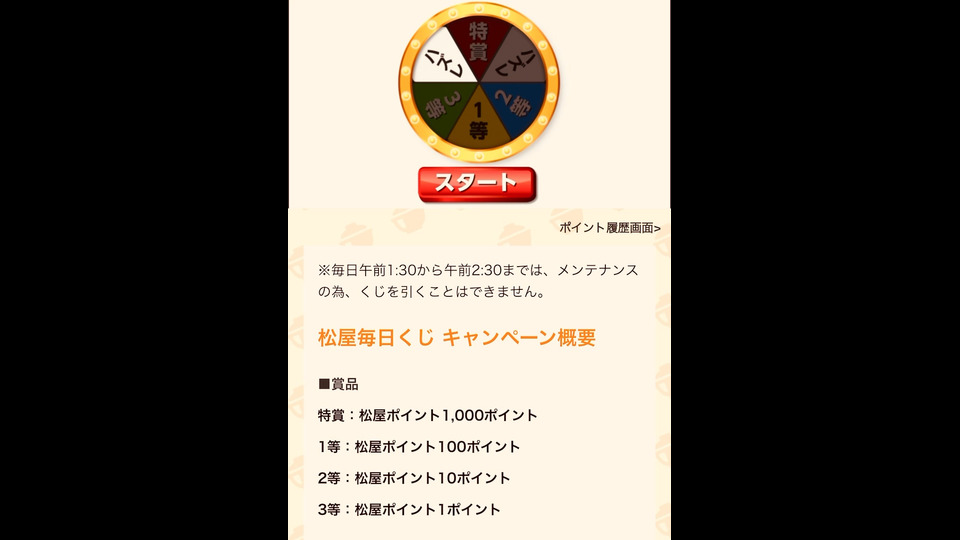Image resolution: width=960 pixels, height=540 pixels.
Task: Open the ポイント履歴画面 link
Action: [x=609, y=228]
